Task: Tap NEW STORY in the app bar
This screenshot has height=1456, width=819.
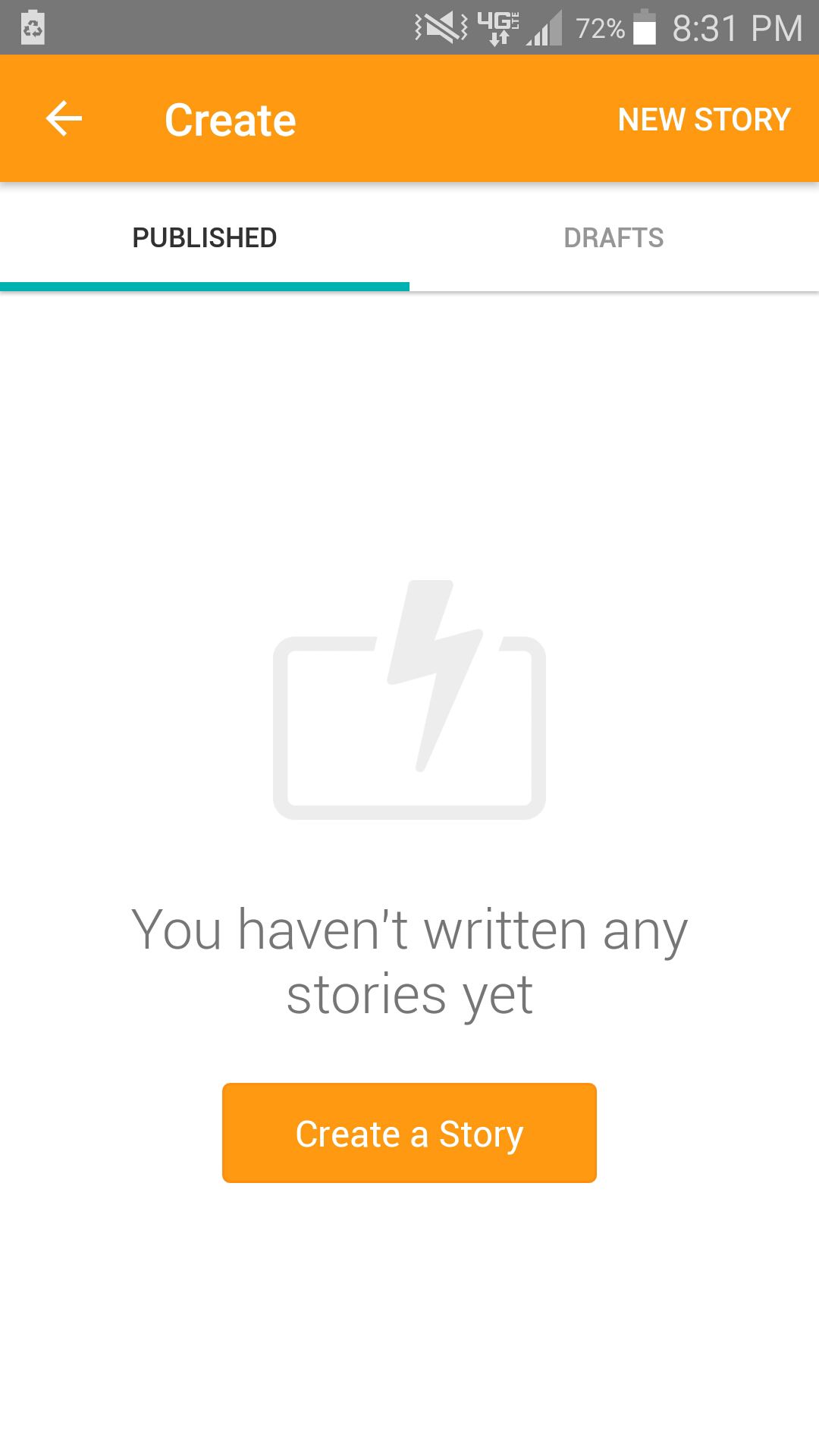Action: tap(704, 119)
